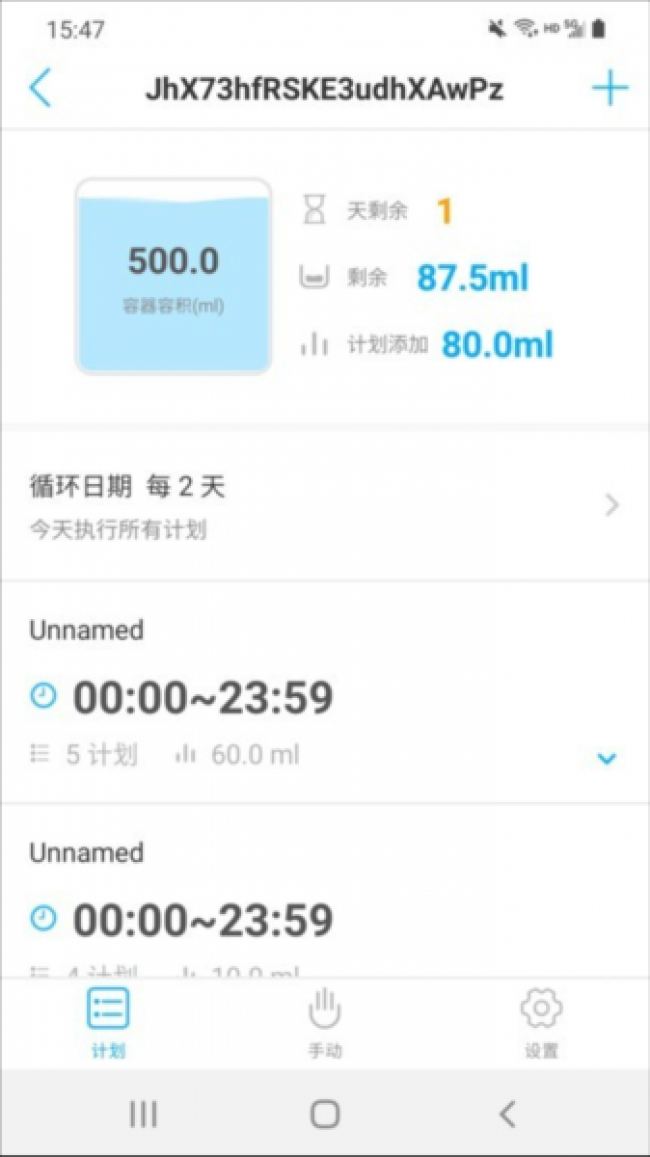Open the 500.0 container volume card
Viewport: 650px width, 1157px height.
(174, 276)
